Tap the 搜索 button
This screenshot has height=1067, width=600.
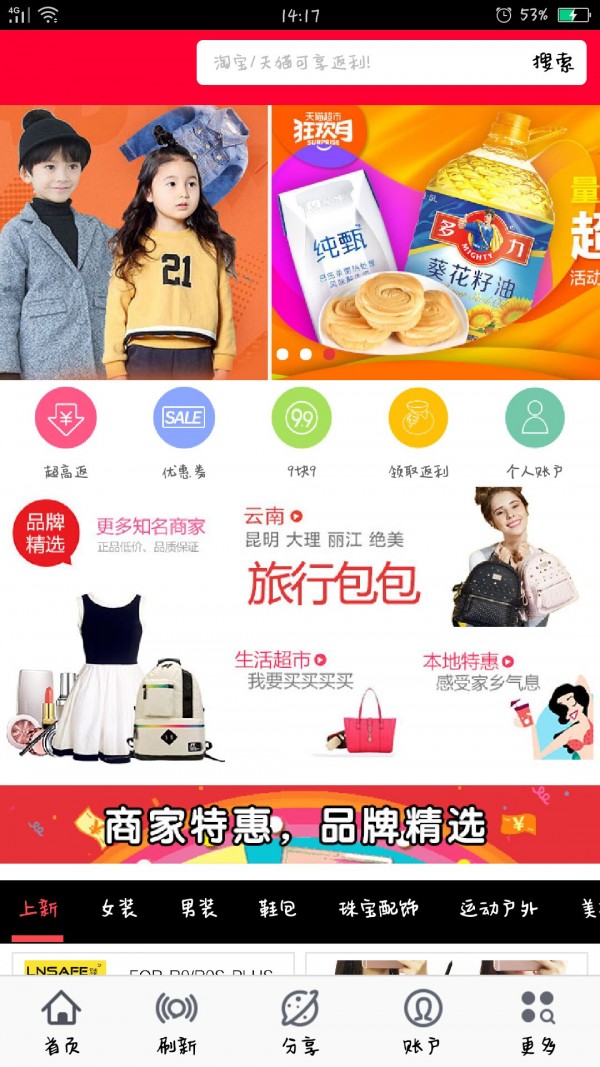553,63
